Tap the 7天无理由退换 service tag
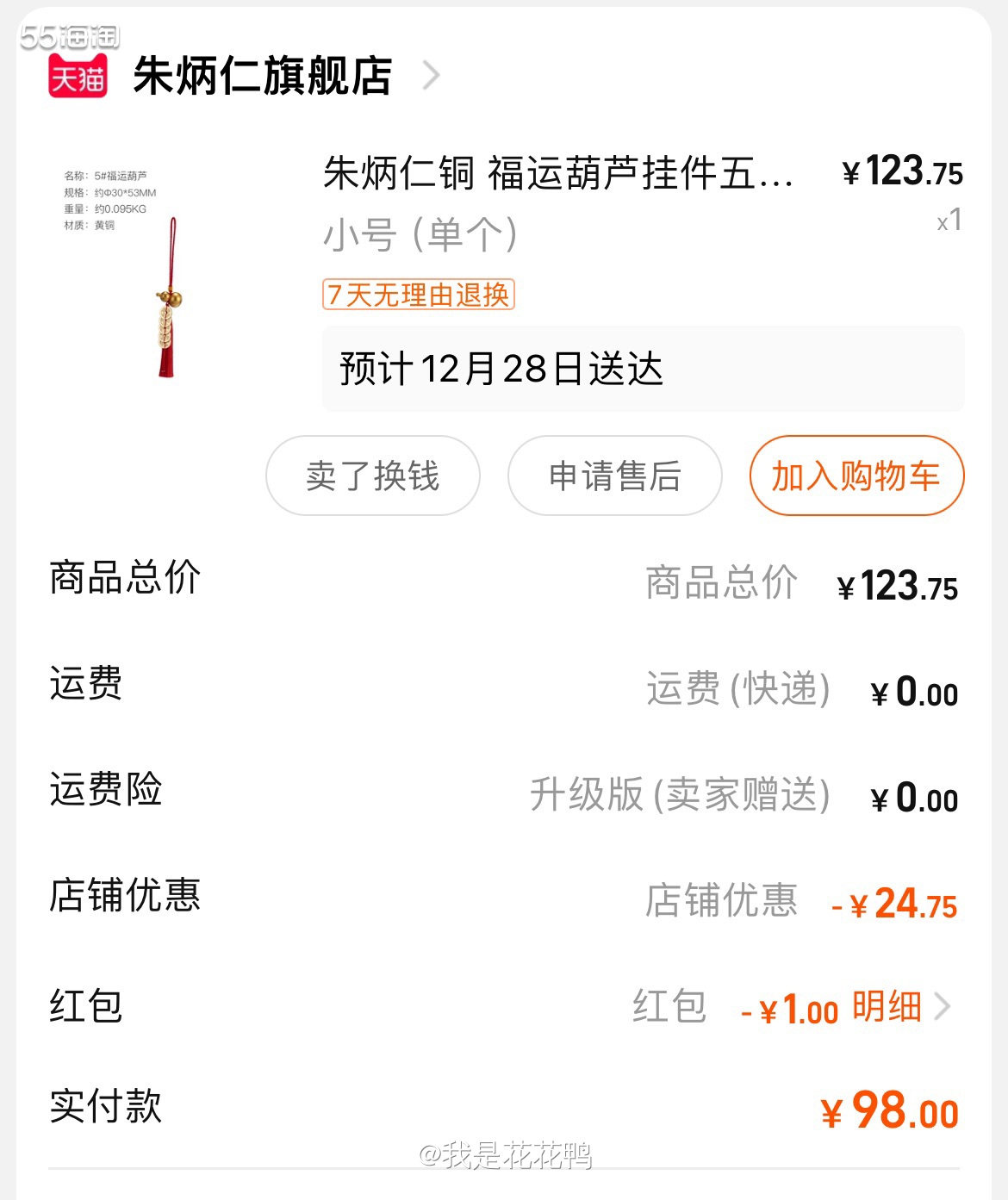1008x1200 pixels. pos(418,295)
